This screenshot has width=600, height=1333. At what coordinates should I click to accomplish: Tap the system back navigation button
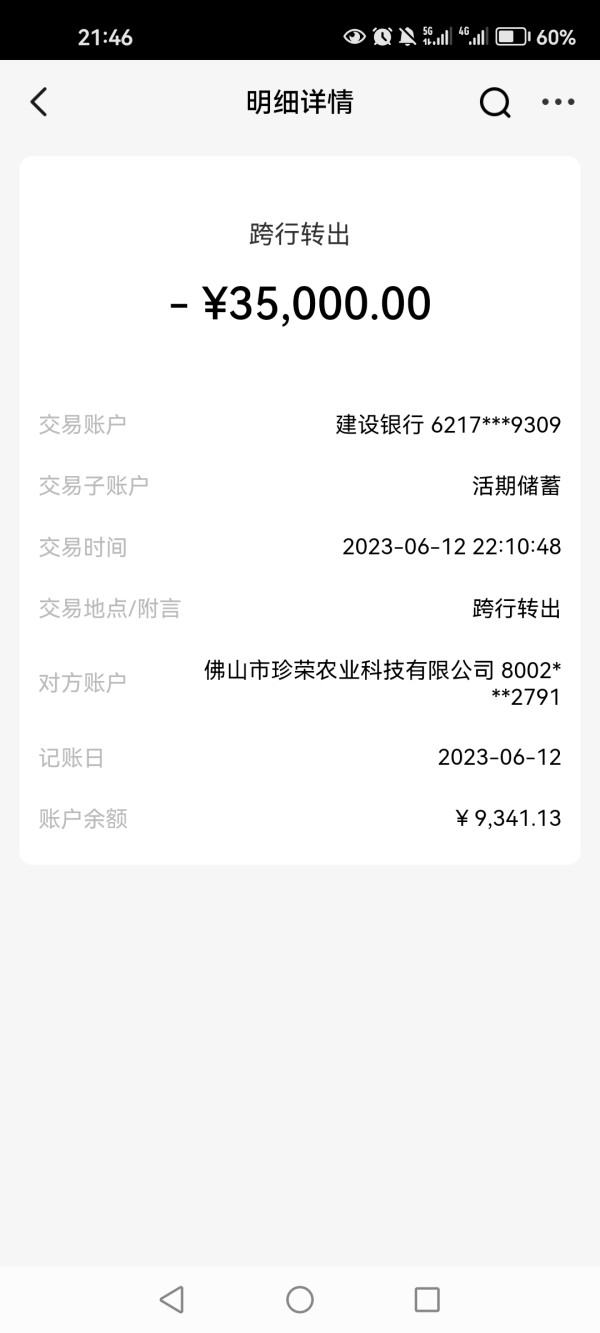click(x=172, y=1299)
